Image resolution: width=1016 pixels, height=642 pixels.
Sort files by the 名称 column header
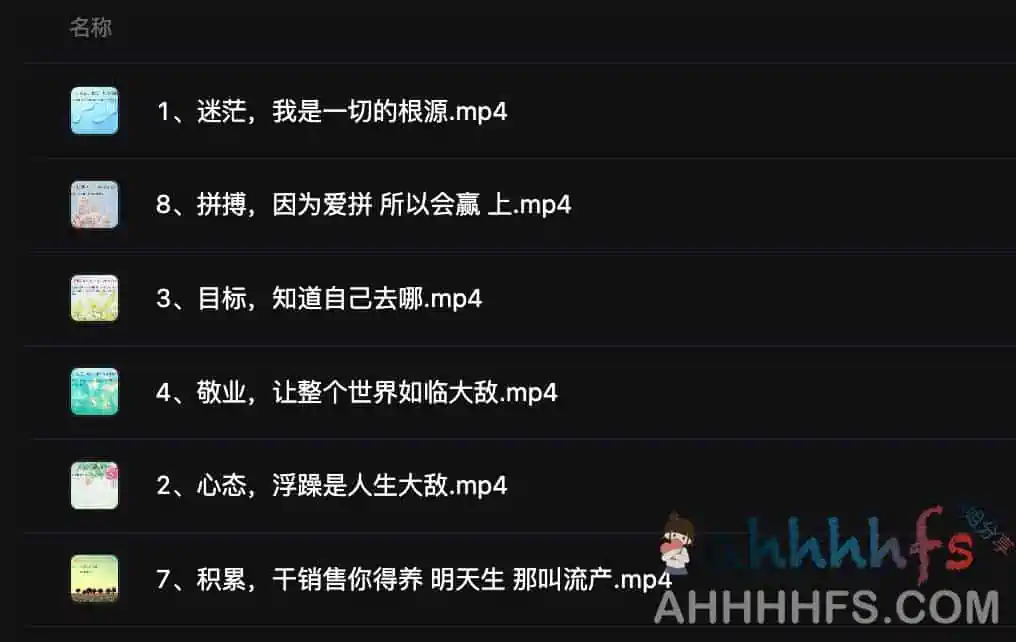(90, 28)
